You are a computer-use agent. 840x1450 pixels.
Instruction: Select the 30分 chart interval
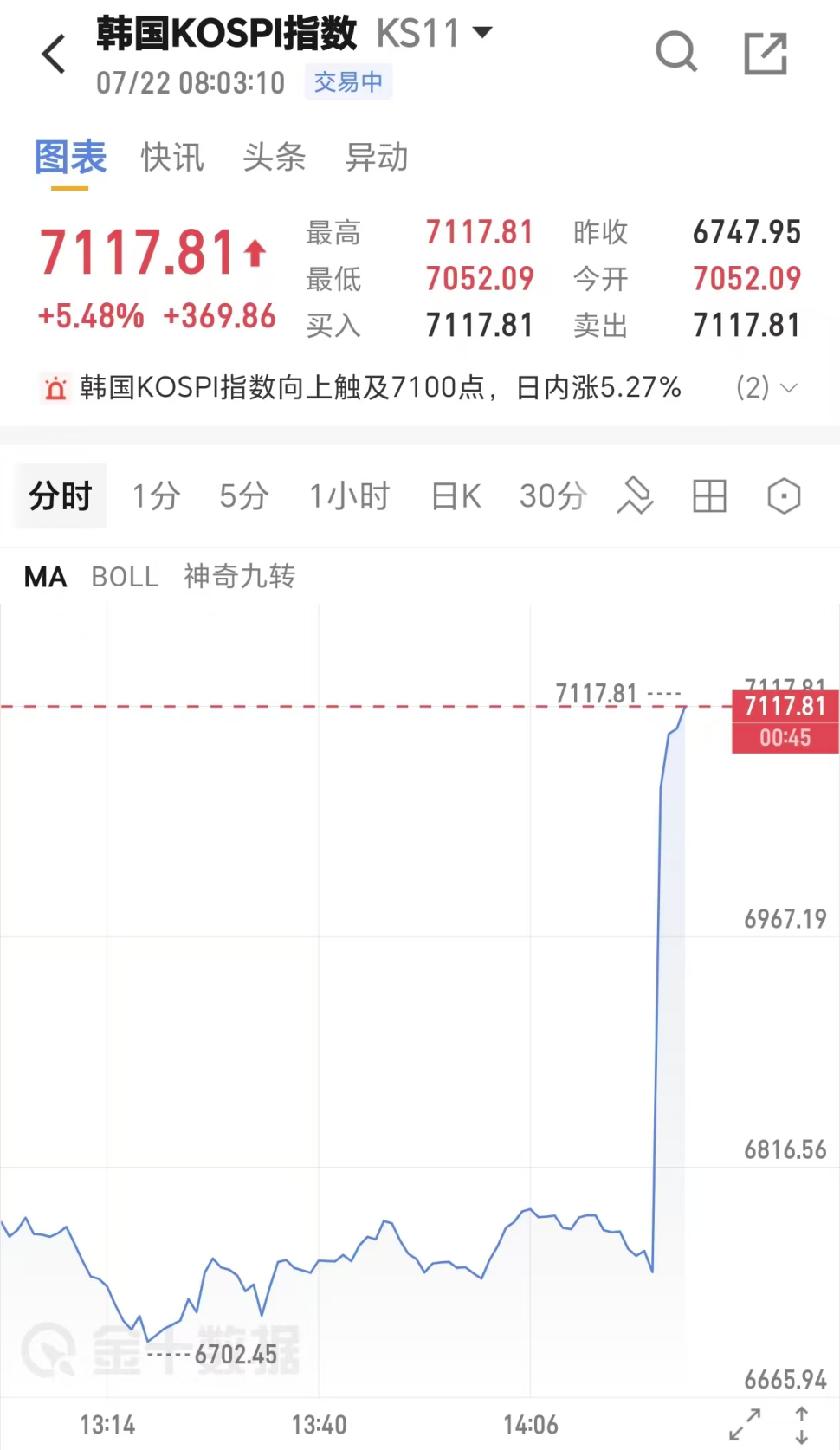[552, 496]
